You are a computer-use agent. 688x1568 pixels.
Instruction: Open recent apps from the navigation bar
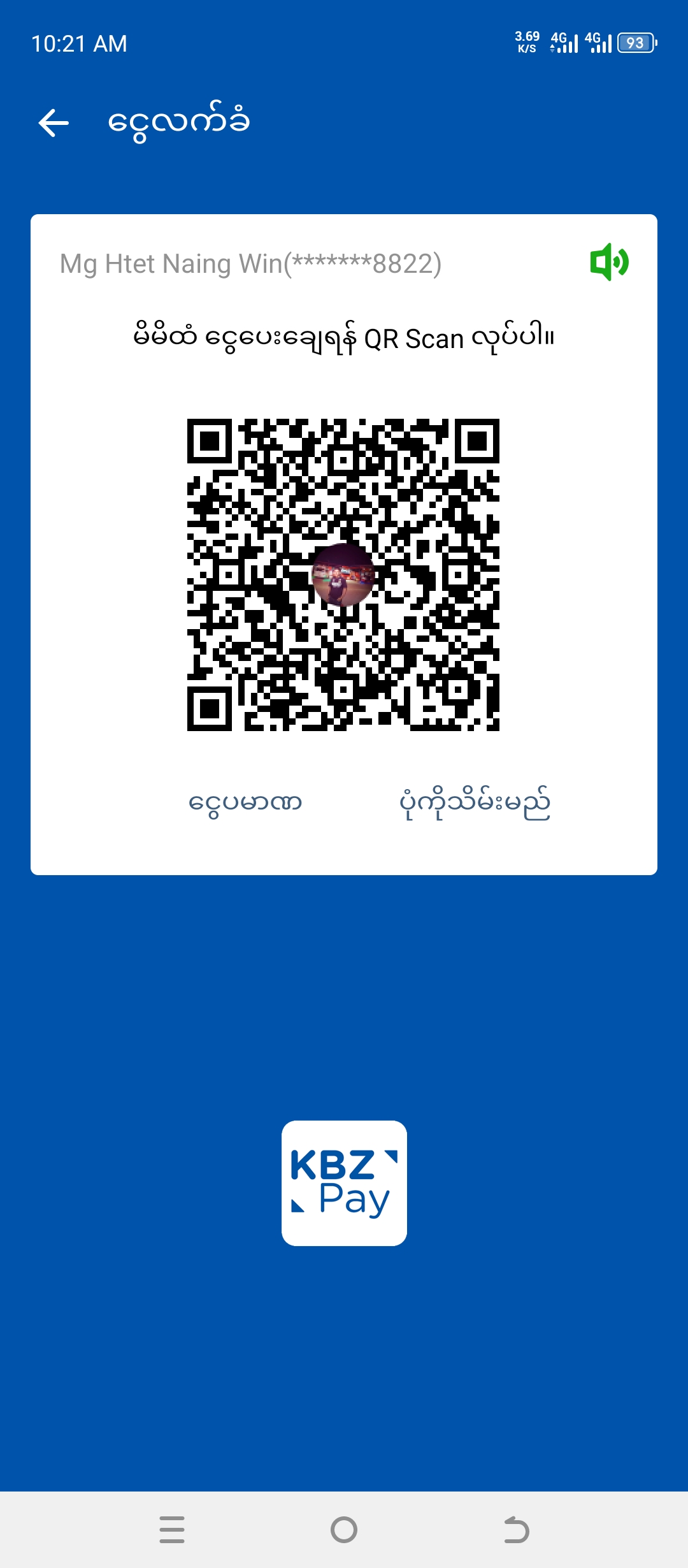click(172, 1529)
